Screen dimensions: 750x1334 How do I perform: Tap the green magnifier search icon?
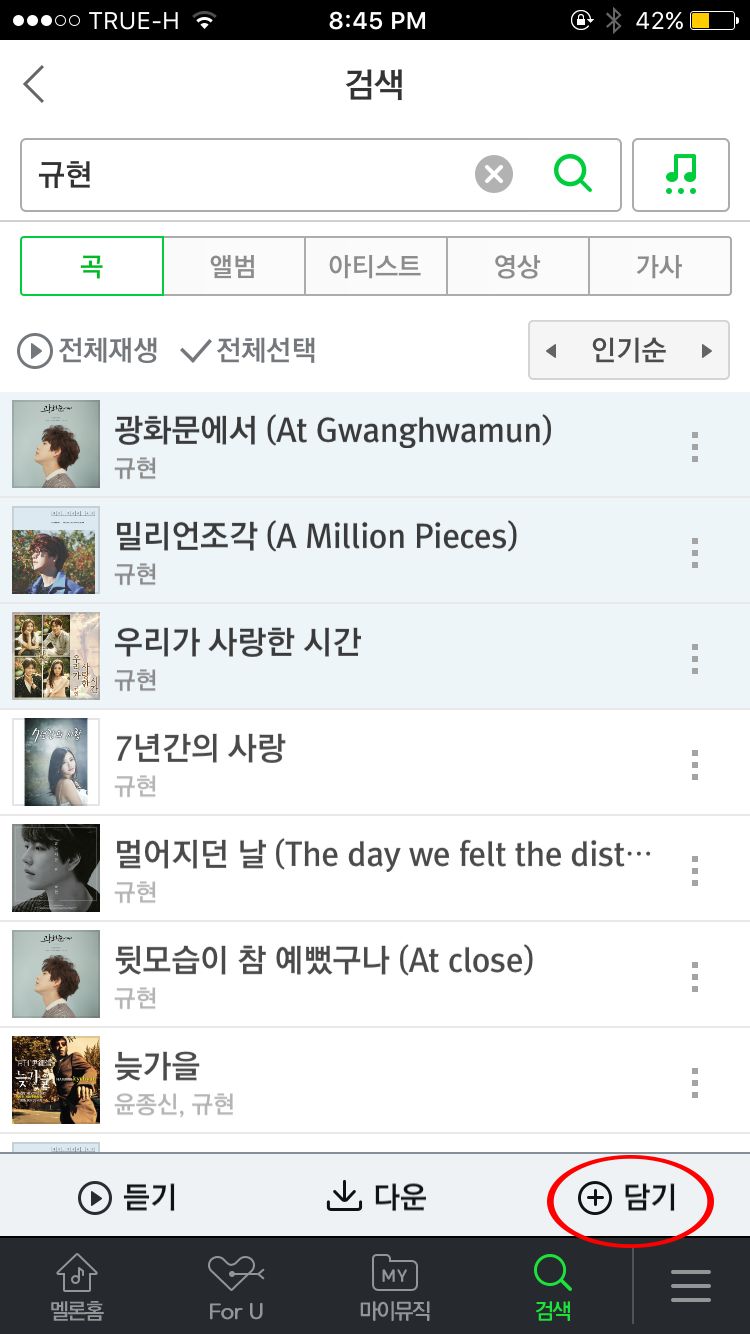click(x=573, y=174)
